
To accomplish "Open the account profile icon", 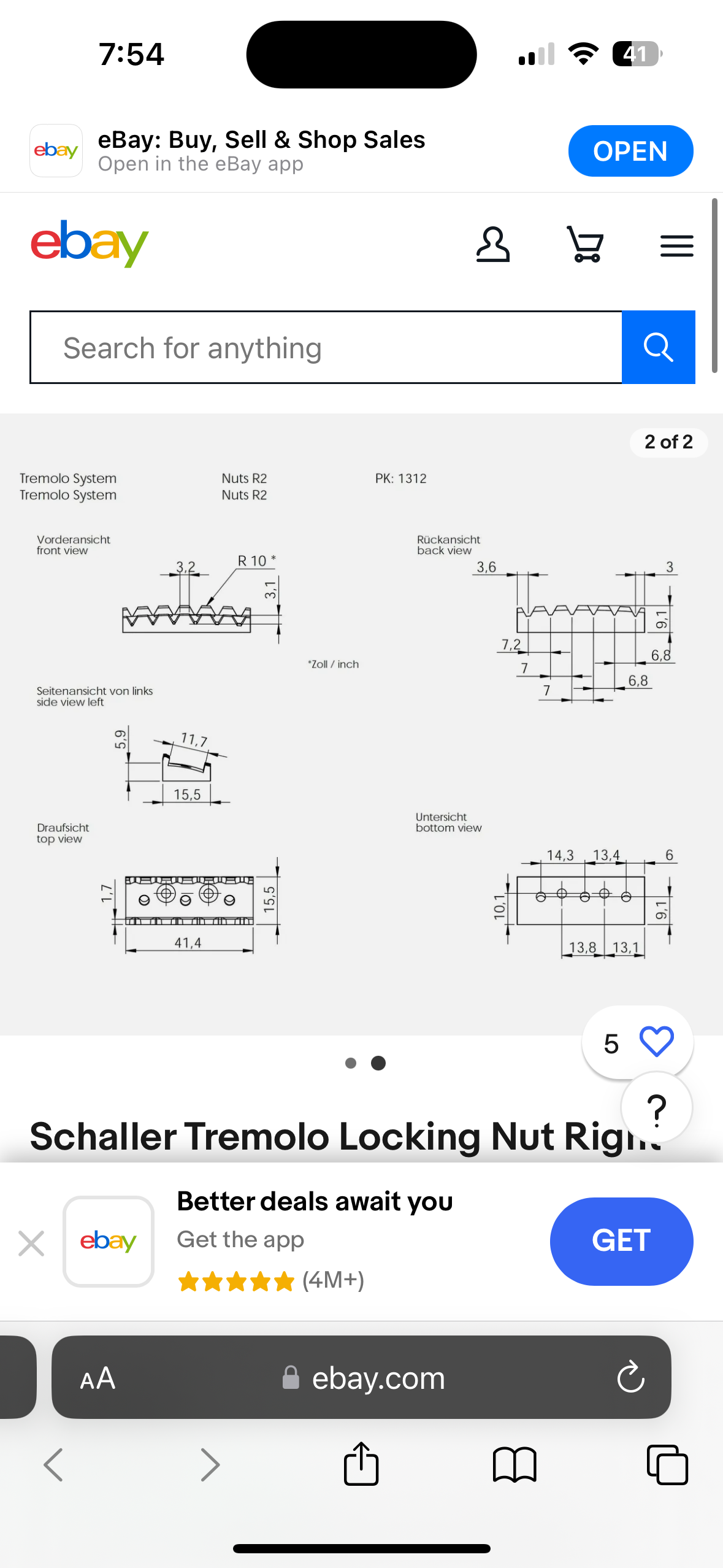I will 492,245.
